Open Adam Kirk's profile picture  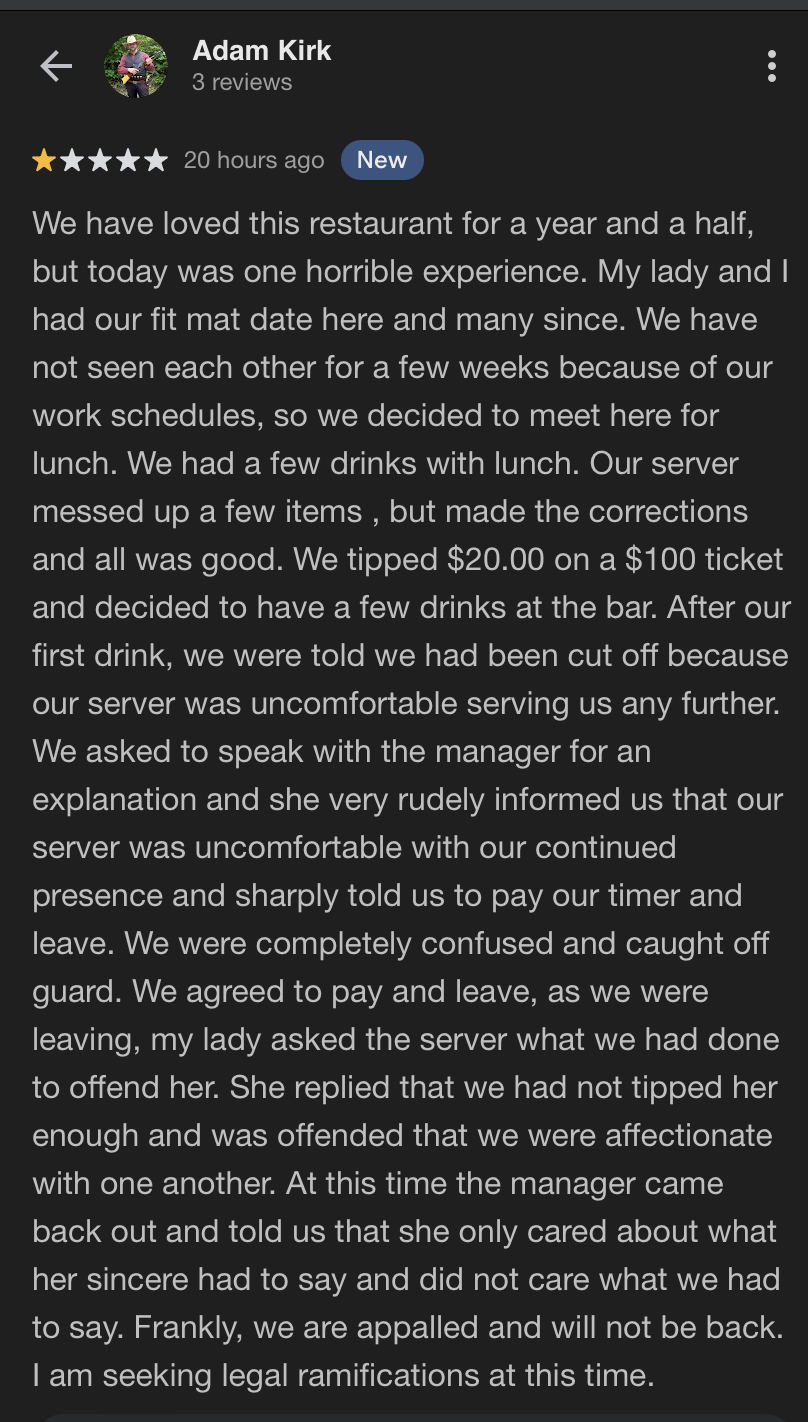135,66
